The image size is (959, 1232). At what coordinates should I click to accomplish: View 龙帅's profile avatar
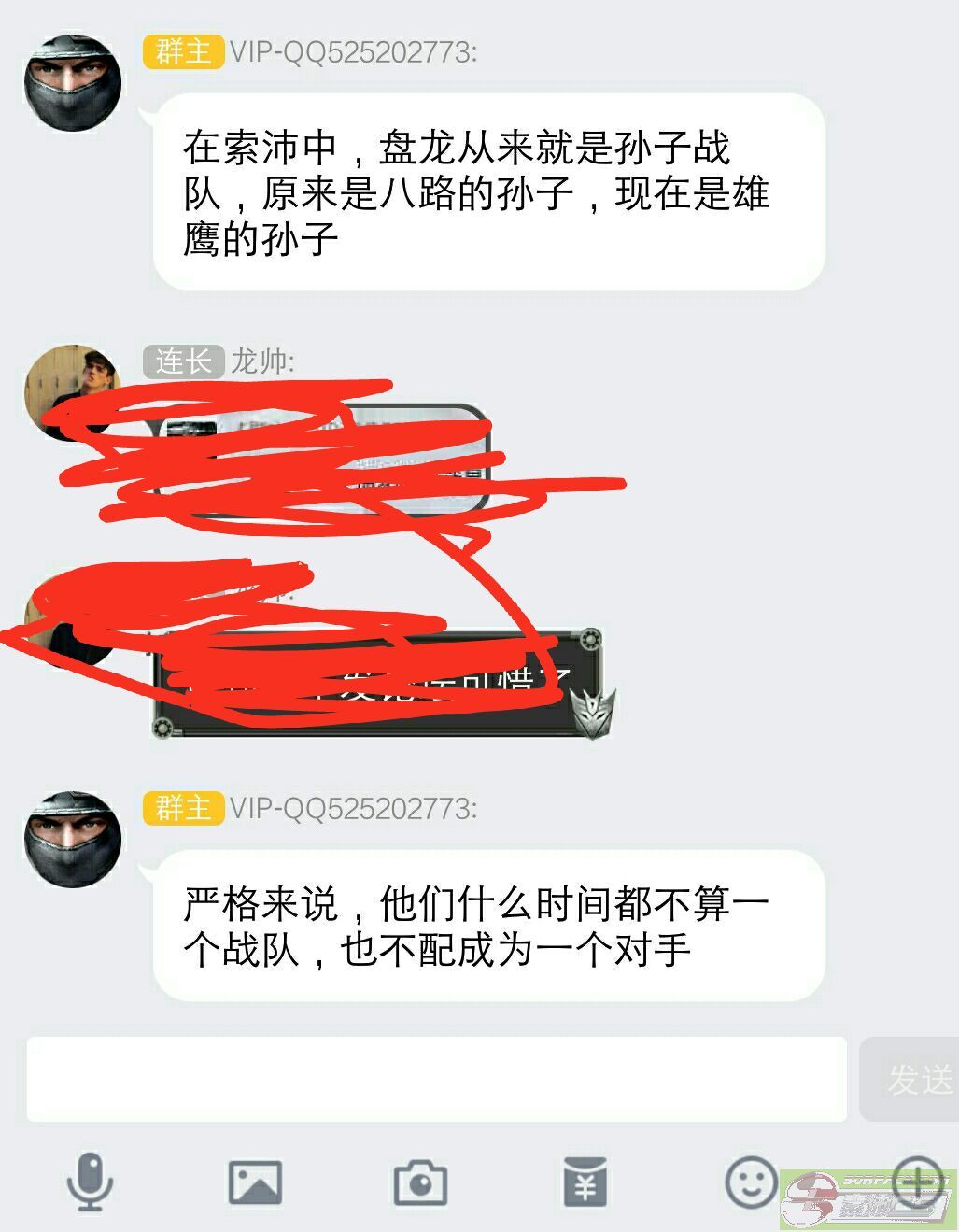click(x=73, y=390)
